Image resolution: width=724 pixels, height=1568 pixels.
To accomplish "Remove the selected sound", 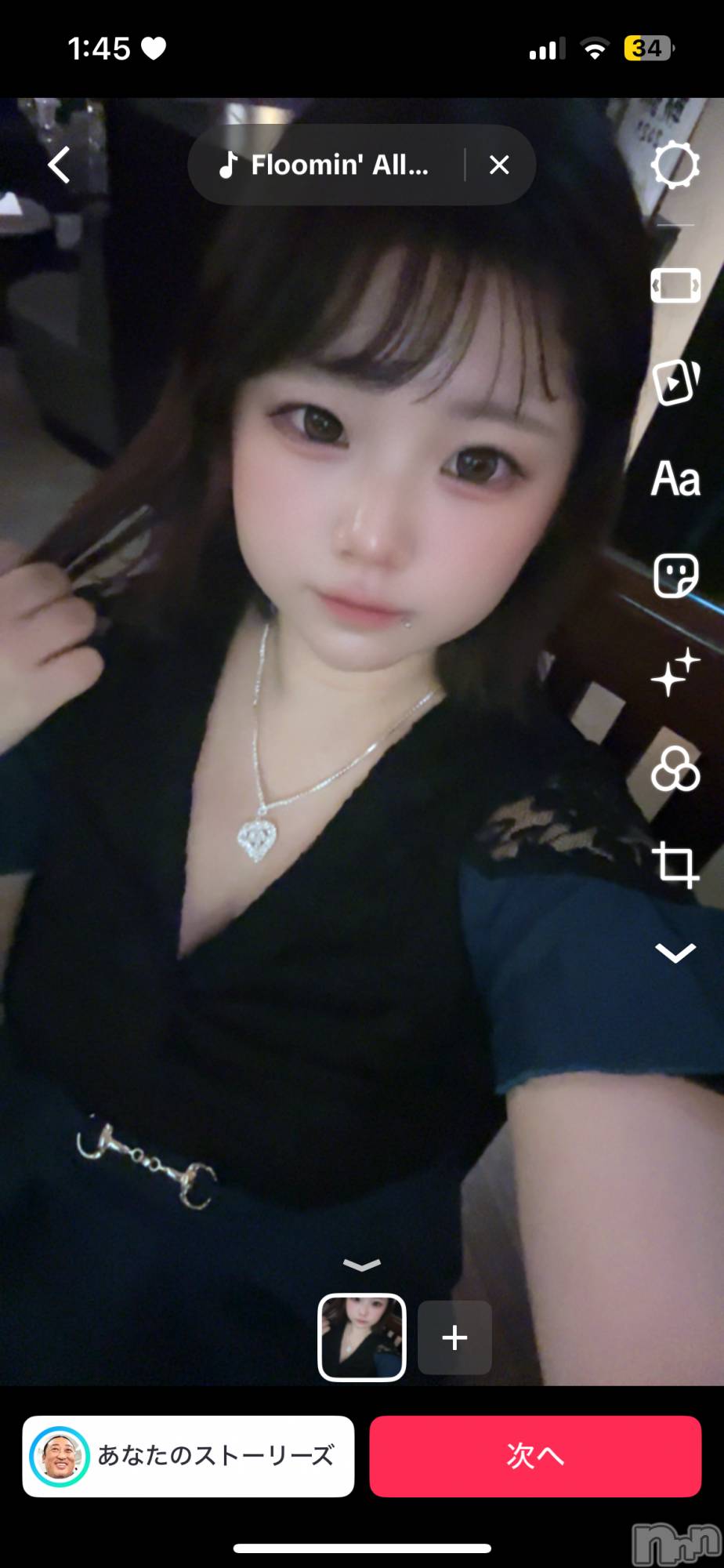I will click(499, 165).
